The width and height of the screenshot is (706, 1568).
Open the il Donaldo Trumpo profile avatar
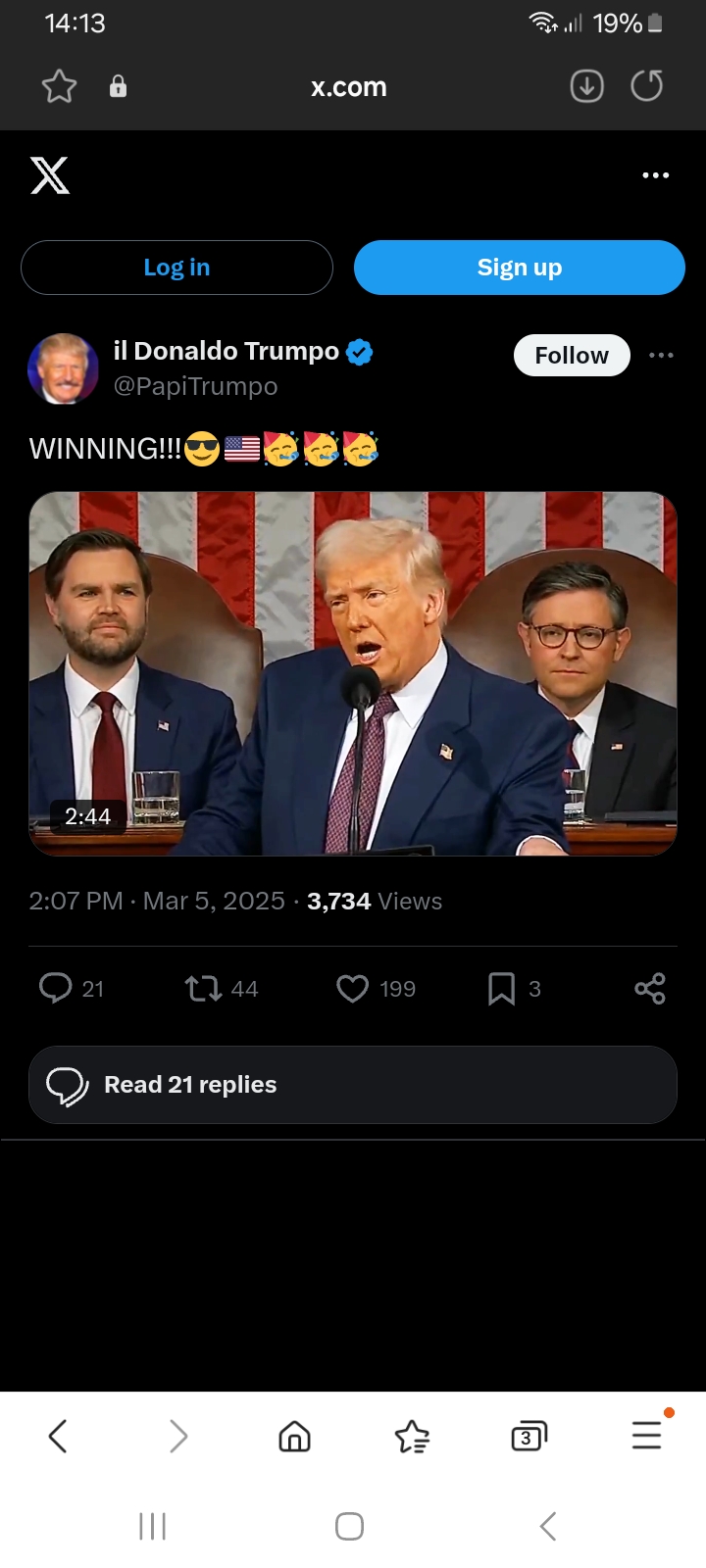click(64, 368)
